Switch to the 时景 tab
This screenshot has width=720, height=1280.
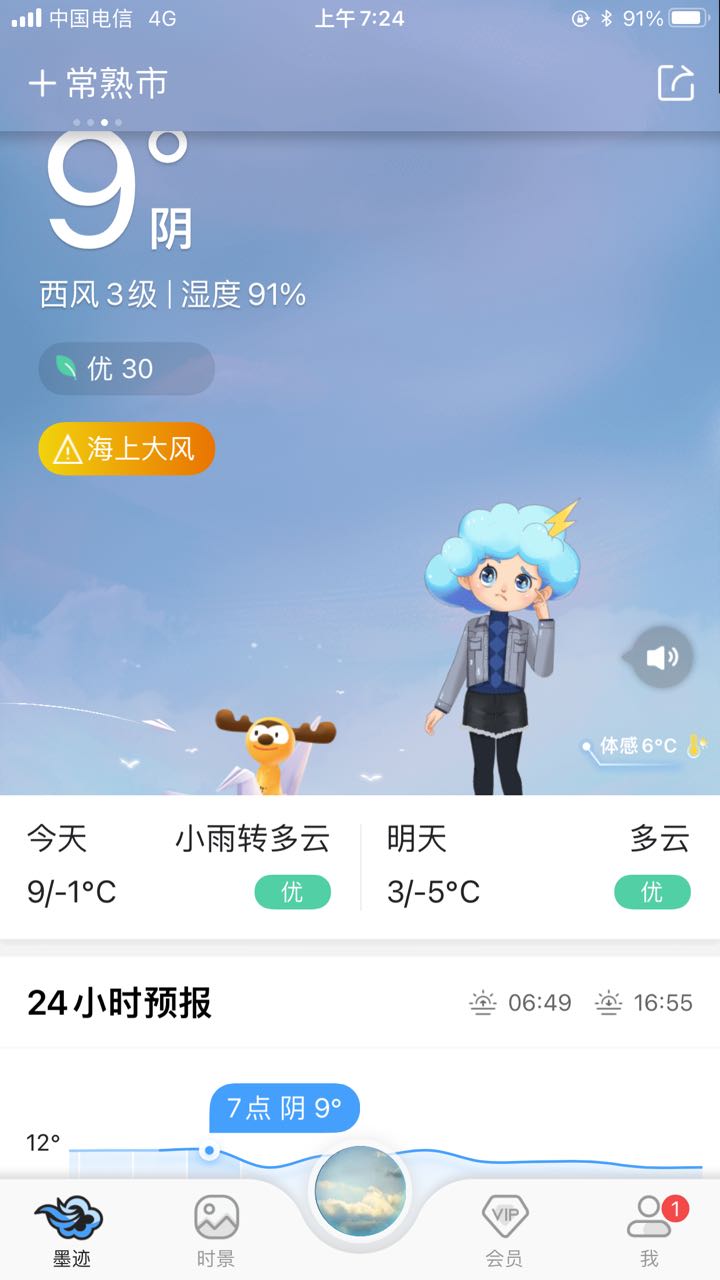(x=216, y=1230)
